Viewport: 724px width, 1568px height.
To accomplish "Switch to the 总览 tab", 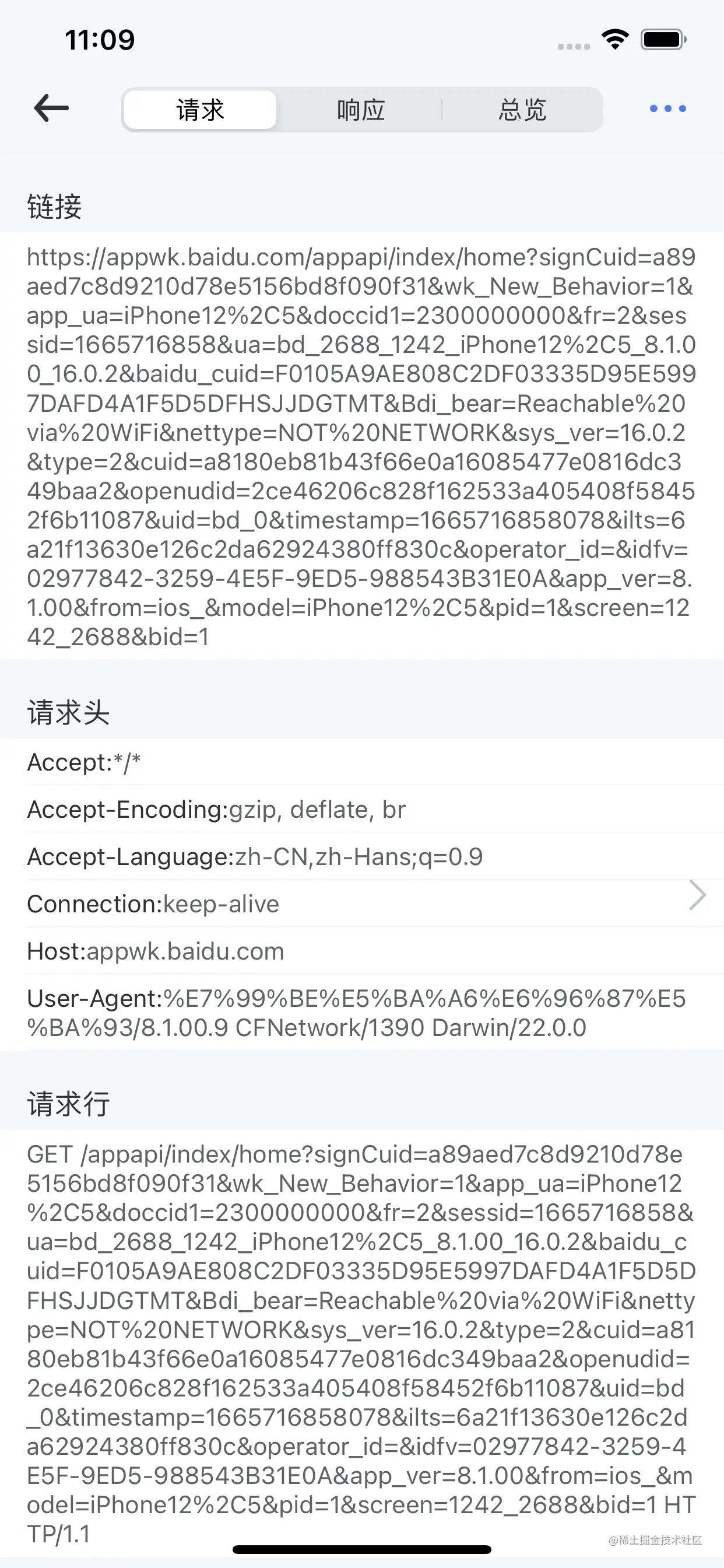I will pos(522,110).
